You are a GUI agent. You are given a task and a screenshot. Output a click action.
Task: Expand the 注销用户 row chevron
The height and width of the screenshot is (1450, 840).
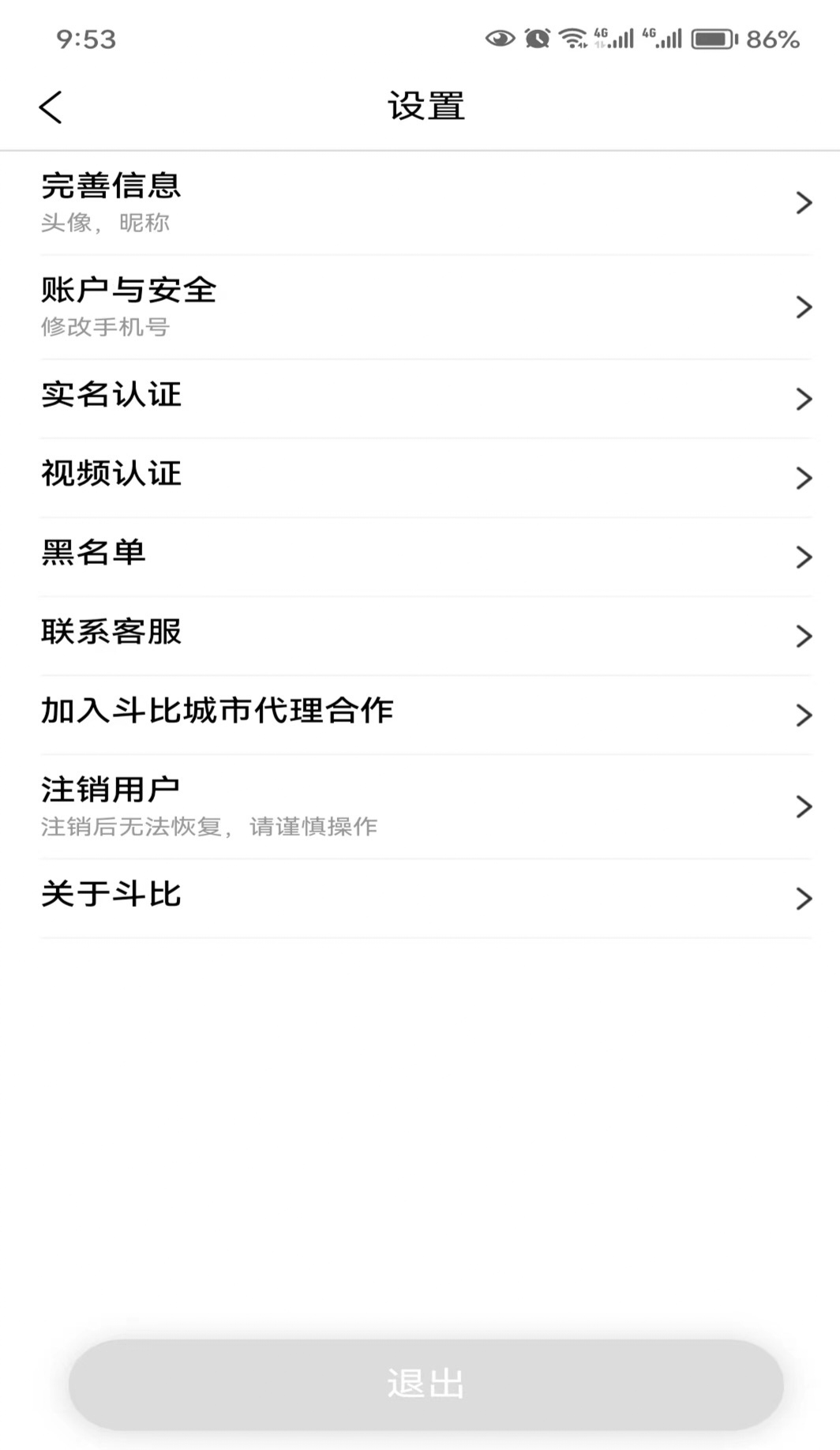coord(804,806)
